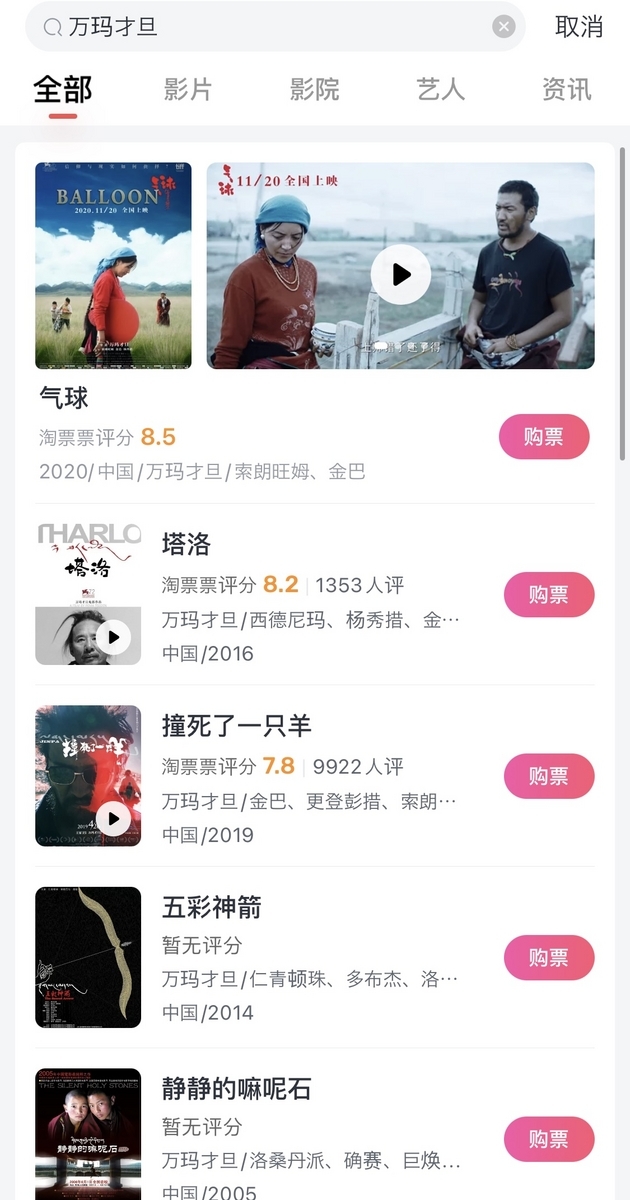Image resolution: width=630 pixels, height=1200 pixels.
Task: Open the 静静的嘛呢石 movie result
Action: click(237, 1089)
